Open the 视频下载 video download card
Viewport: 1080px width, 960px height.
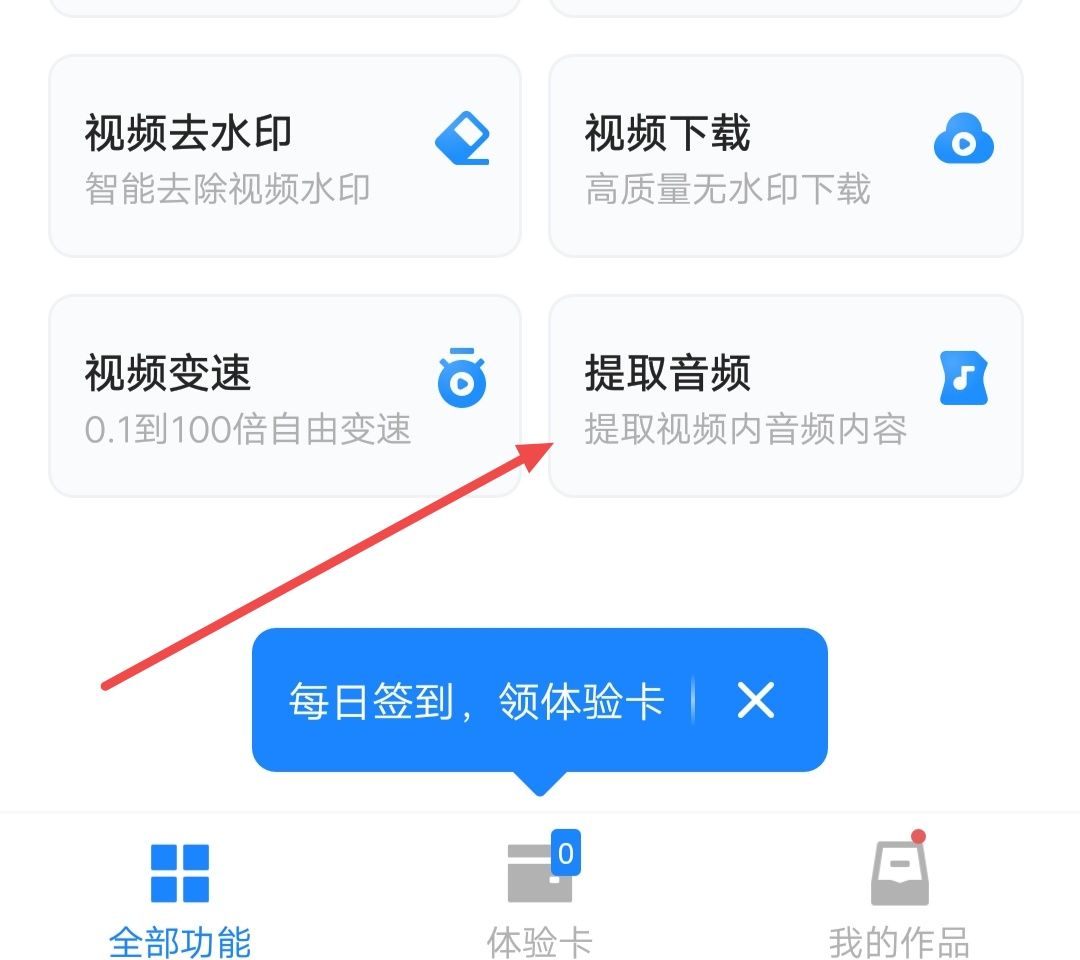[x=785, y=156]
